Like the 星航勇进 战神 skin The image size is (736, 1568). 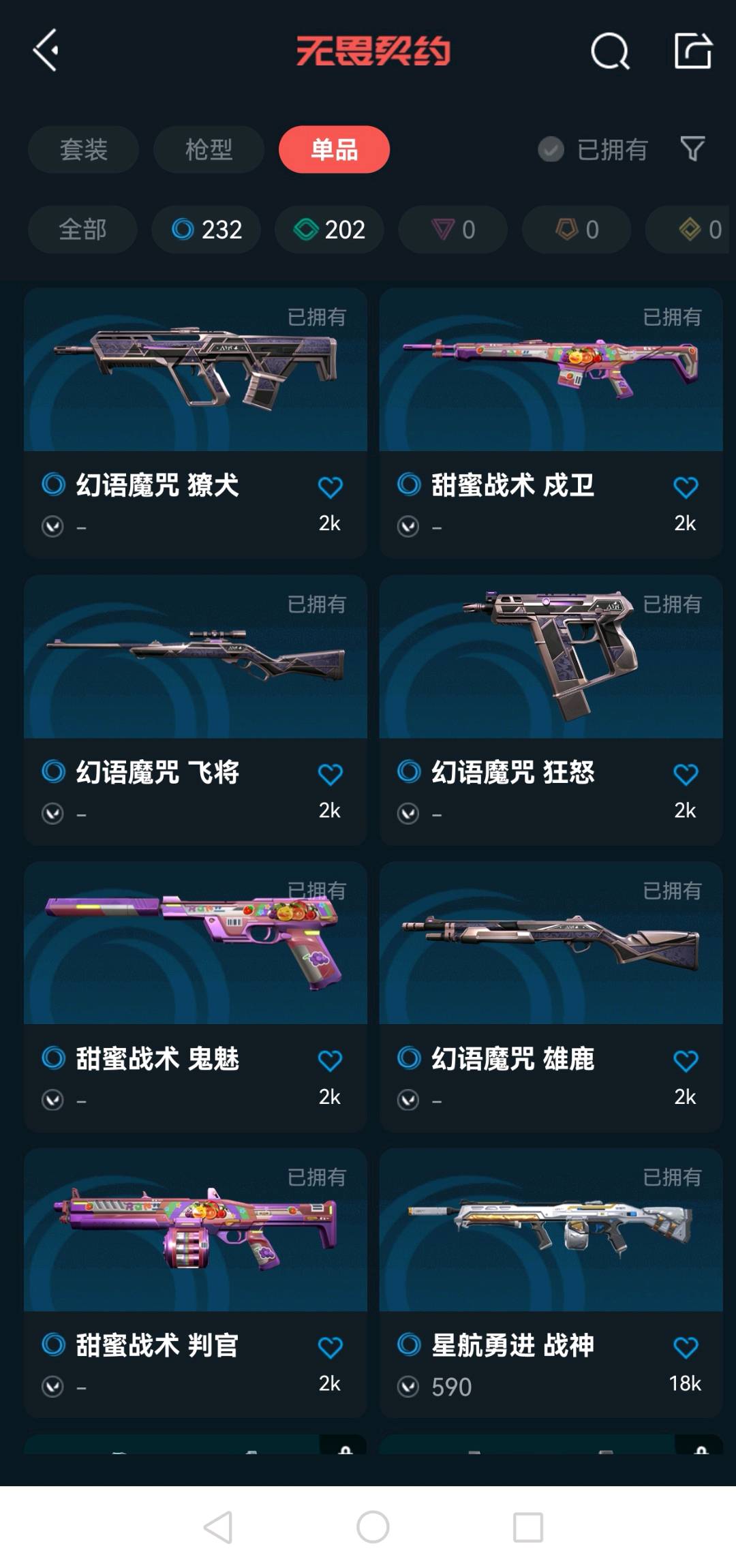[685, 1347]
